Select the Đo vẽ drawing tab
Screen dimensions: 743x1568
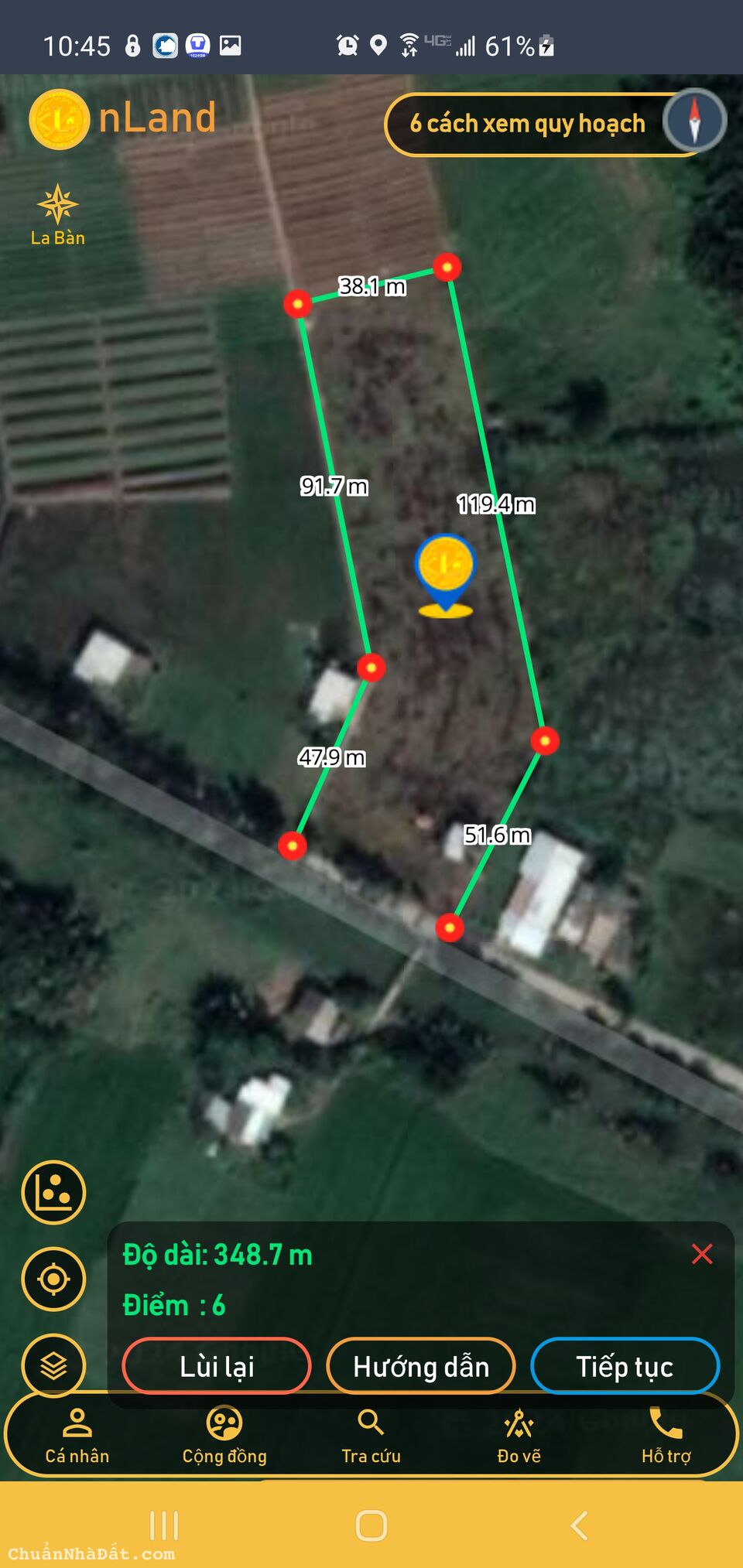tap(519, 1436)
